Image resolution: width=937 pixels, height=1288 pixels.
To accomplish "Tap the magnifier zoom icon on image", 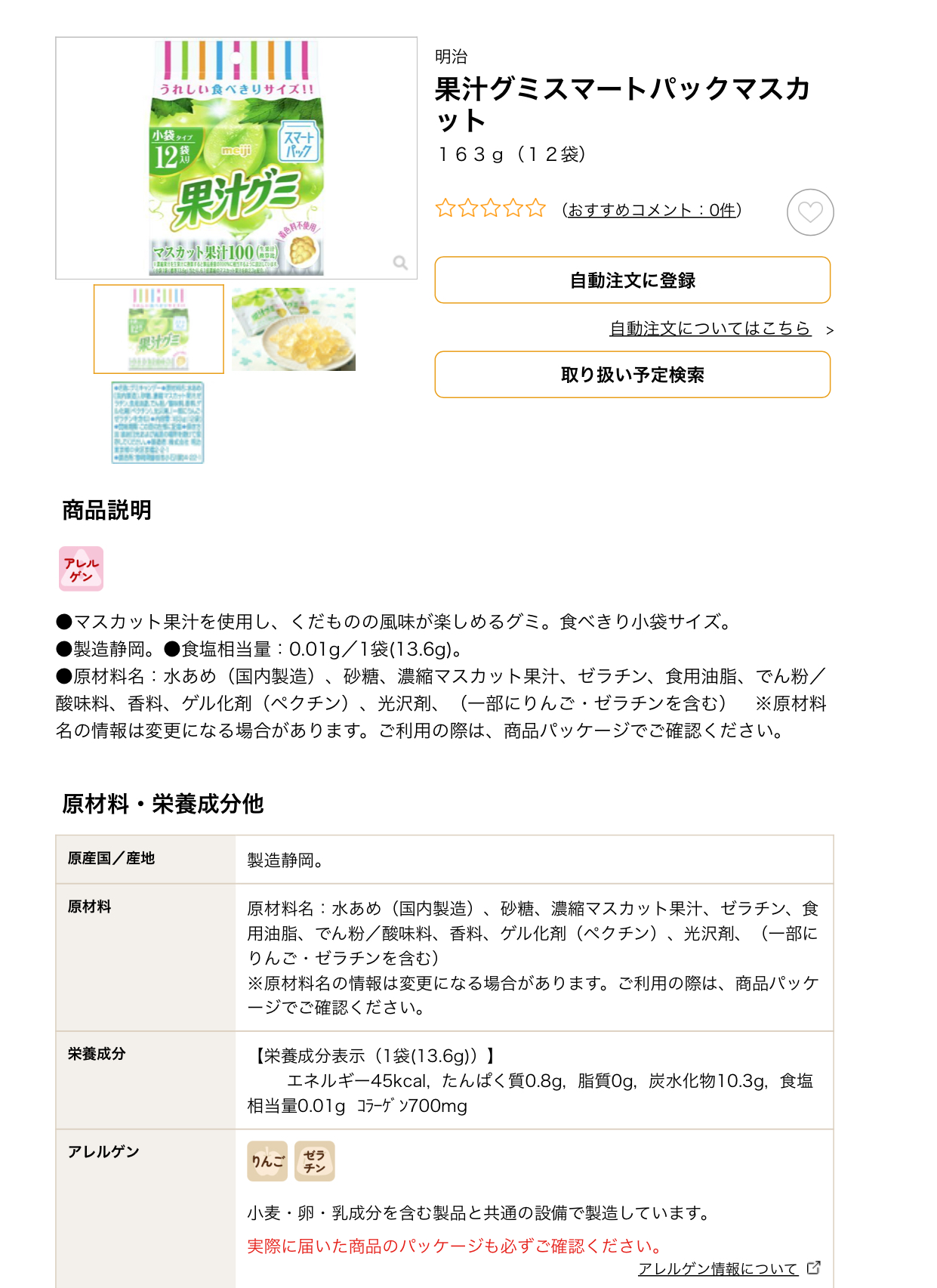I will coord(400,262).
